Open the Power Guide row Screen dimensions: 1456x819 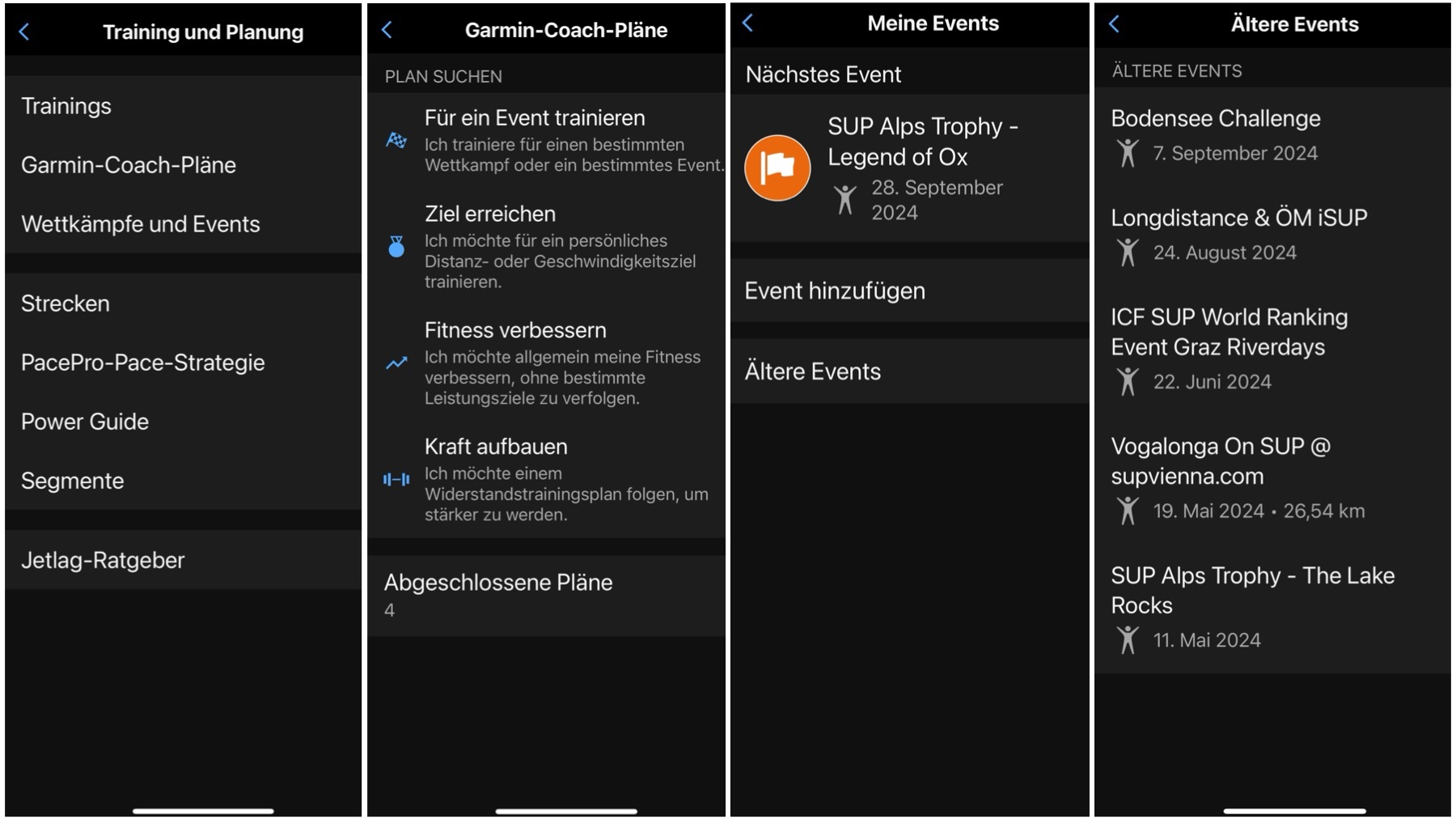[x=182, y=422]
